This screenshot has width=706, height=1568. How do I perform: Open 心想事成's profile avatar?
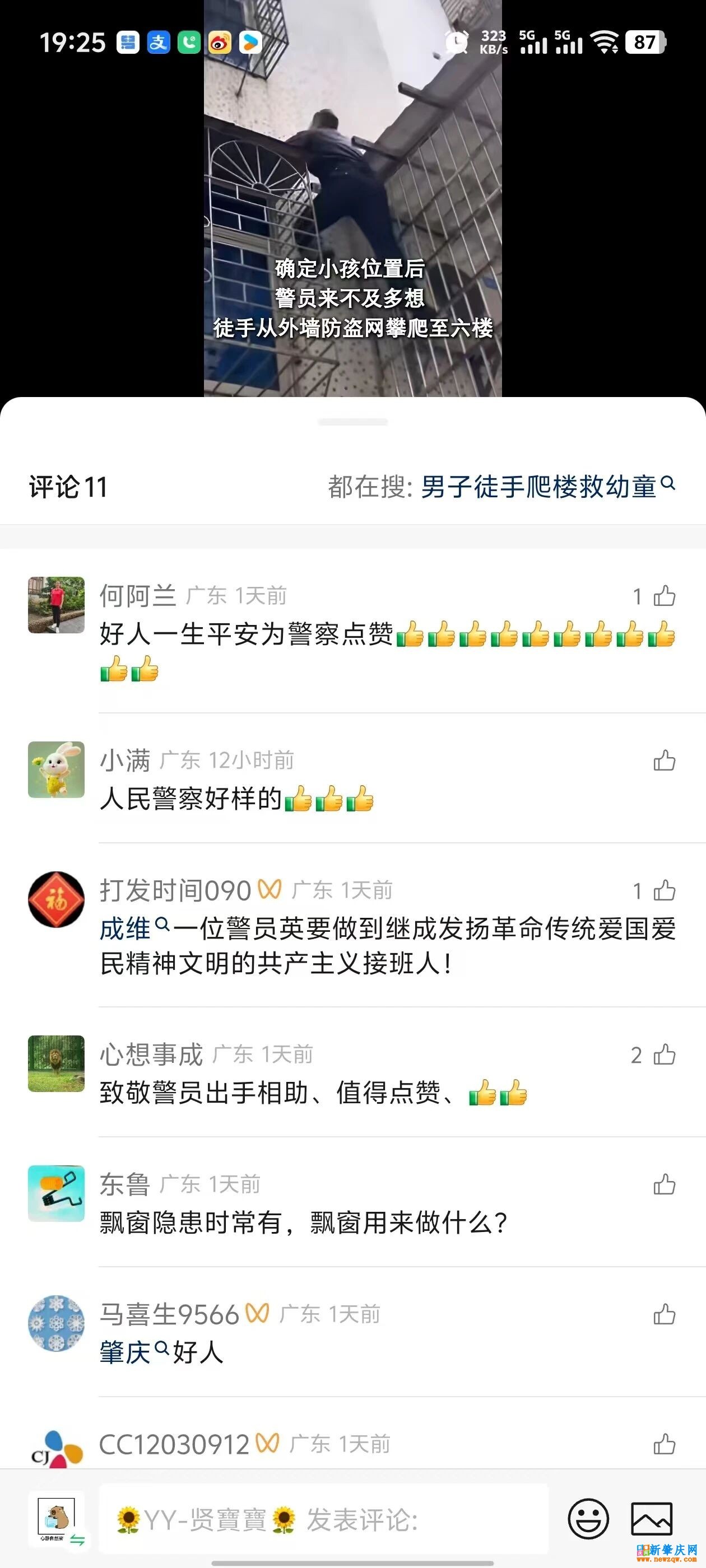(56, 1063)
